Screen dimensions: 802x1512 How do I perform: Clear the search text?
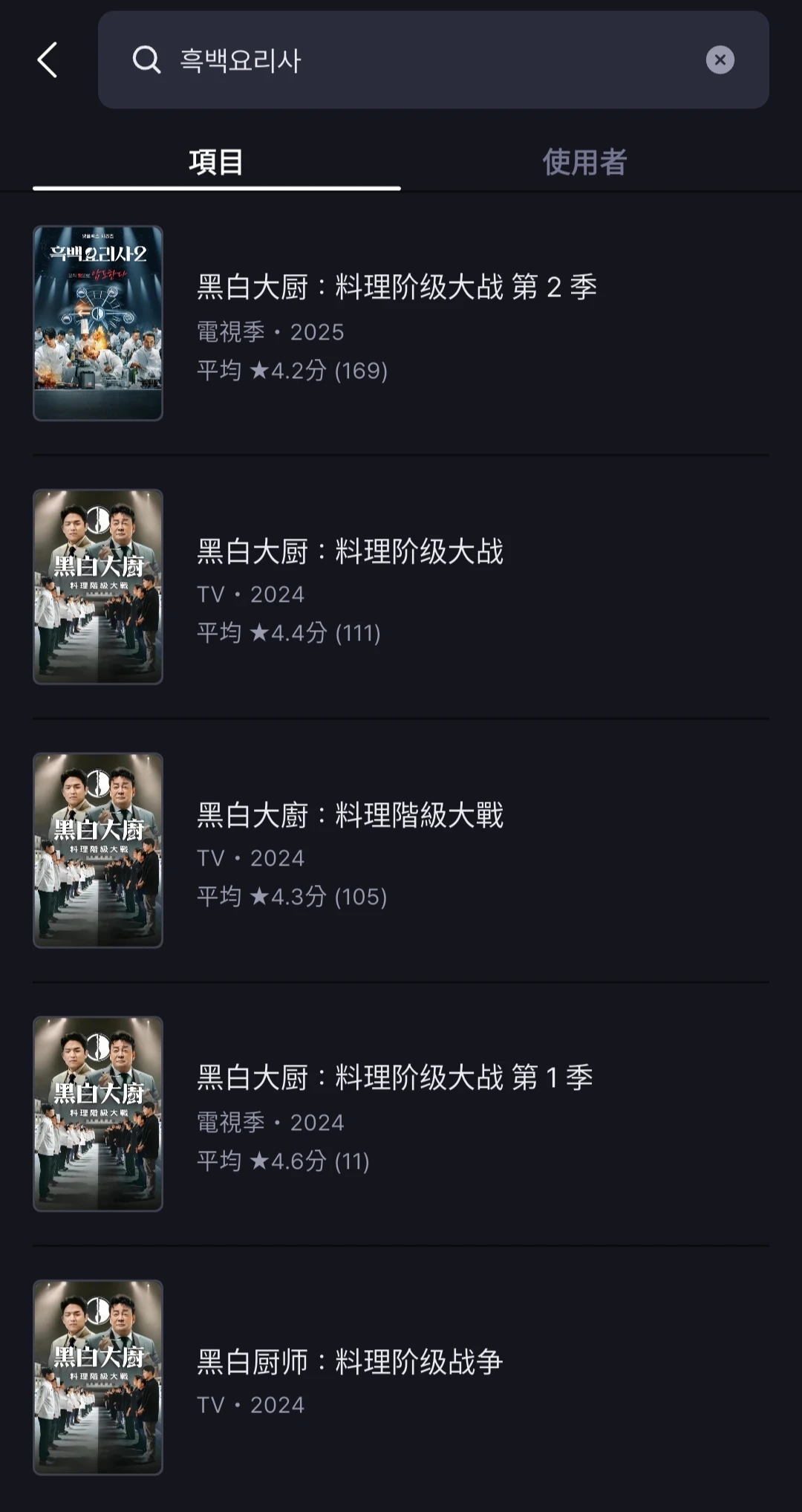720,60
